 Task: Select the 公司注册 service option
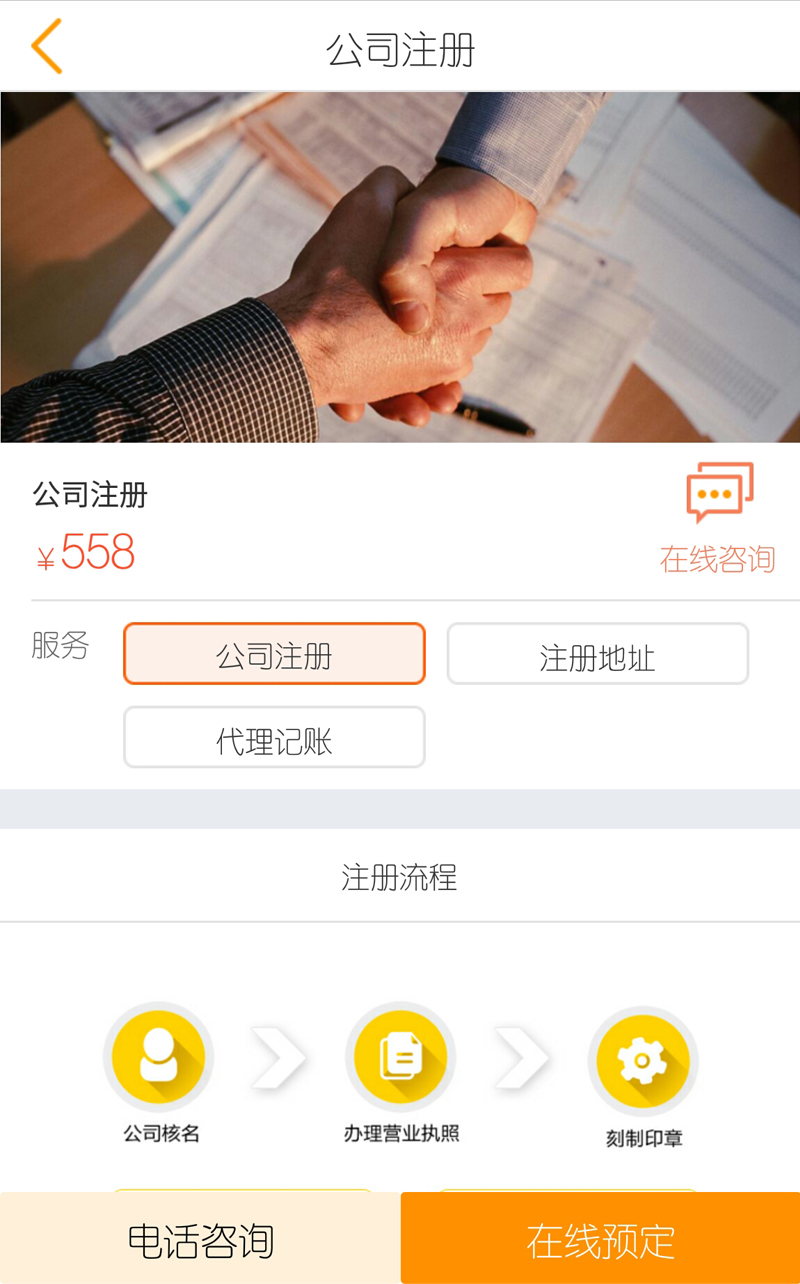point(274,654)
